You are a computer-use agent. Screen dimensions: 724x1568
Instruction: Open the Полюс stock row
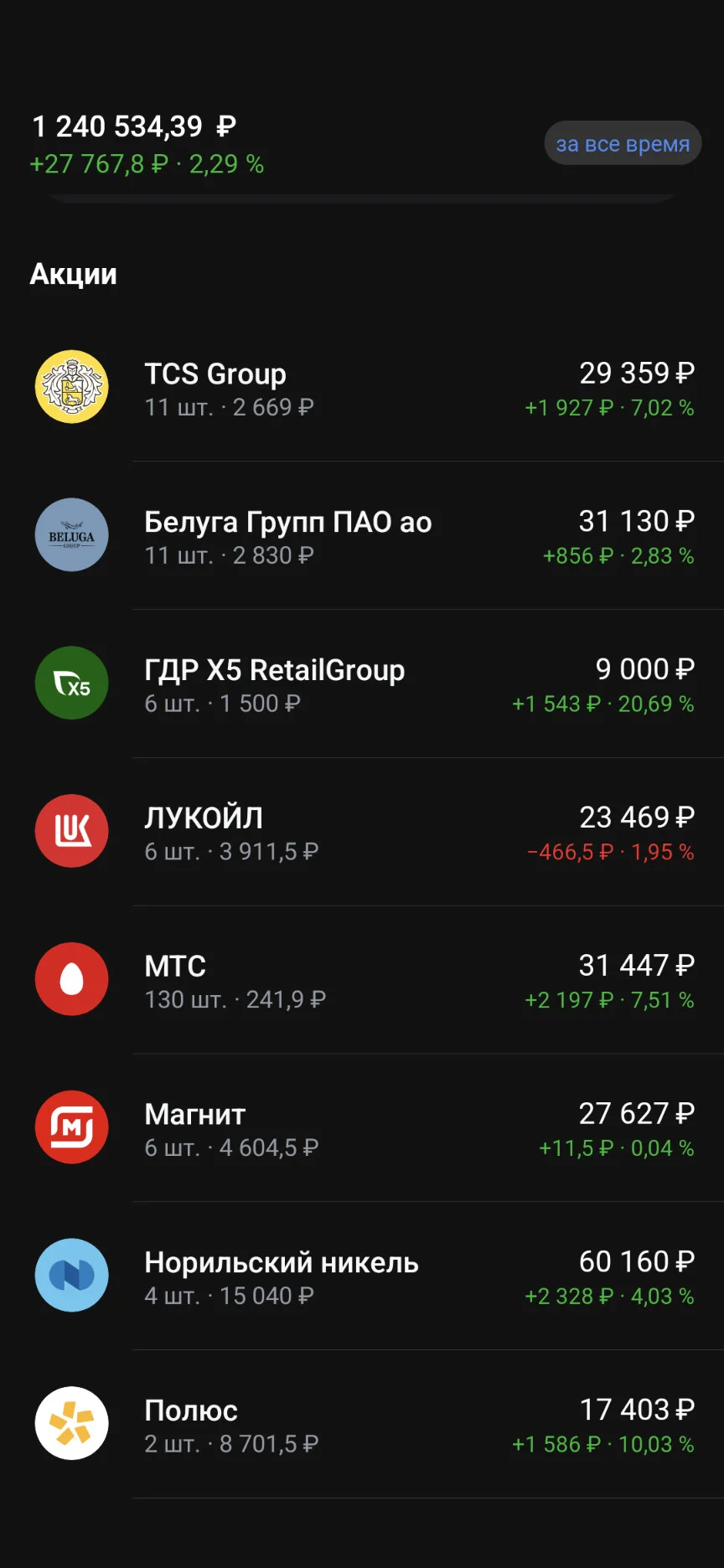362,1425
